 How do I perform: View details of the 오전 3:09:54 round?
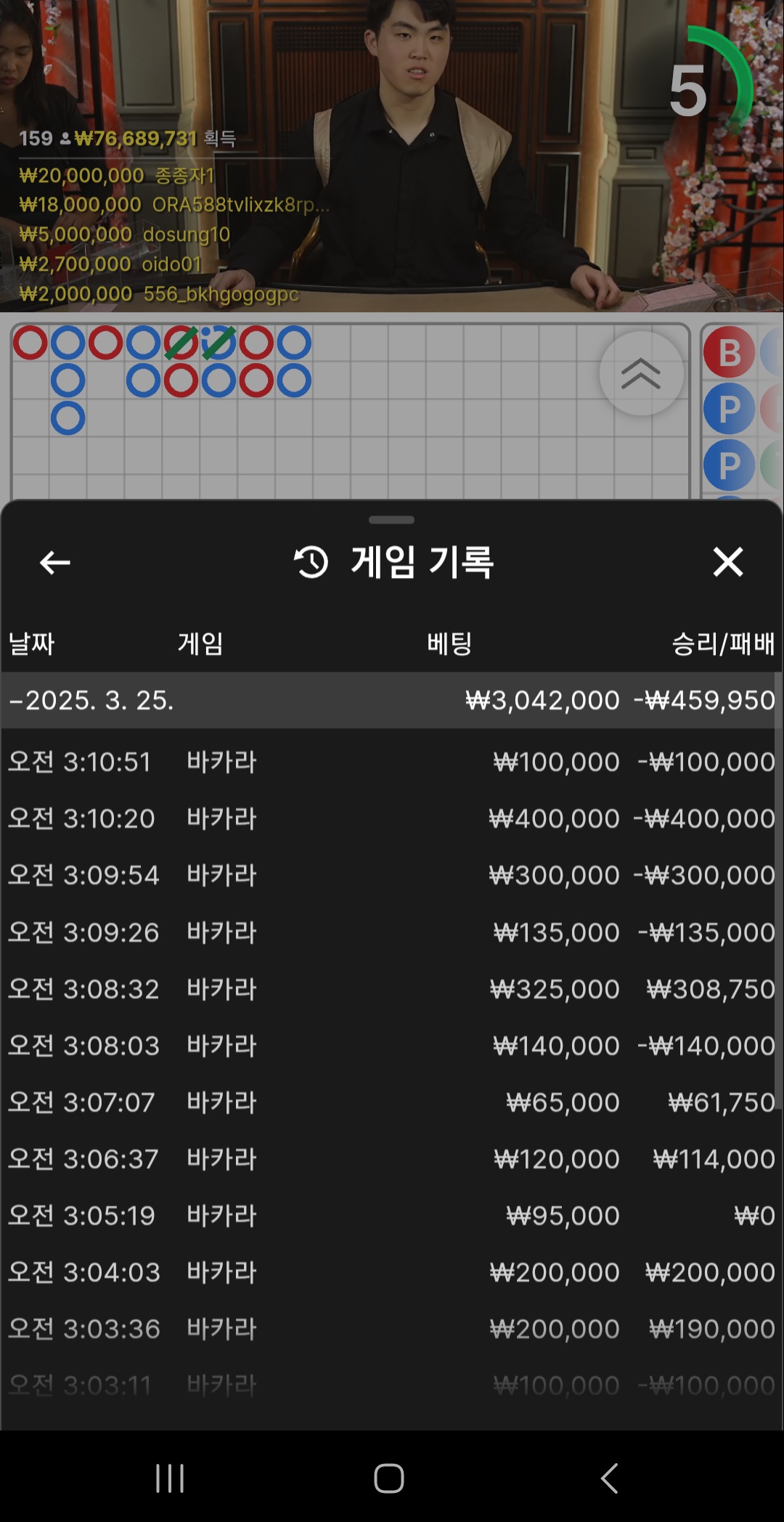pyautogui.click(x=392, y=875)
